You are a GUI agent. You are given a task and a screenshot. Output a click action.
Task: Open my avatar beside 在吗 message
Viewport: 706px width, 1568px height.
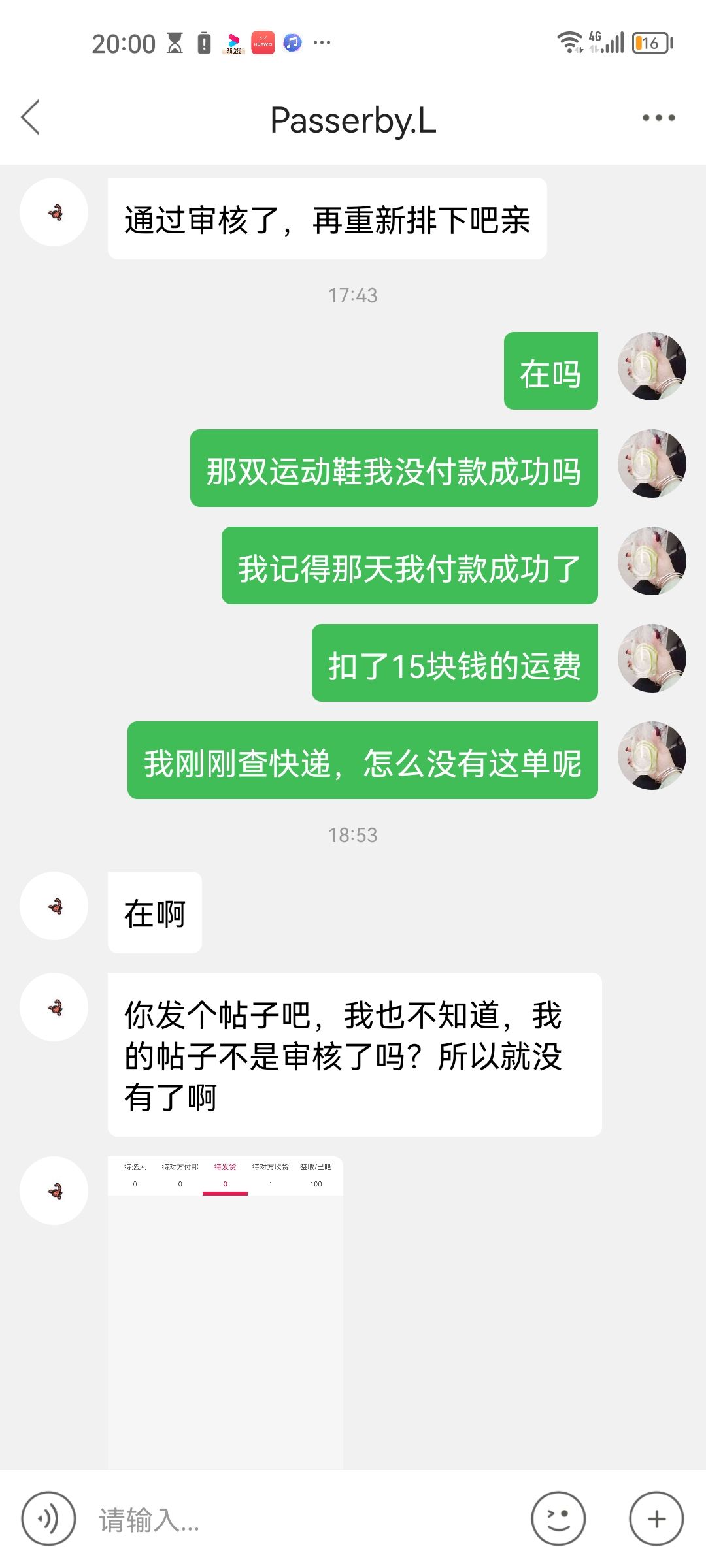(x=652, y=366)
